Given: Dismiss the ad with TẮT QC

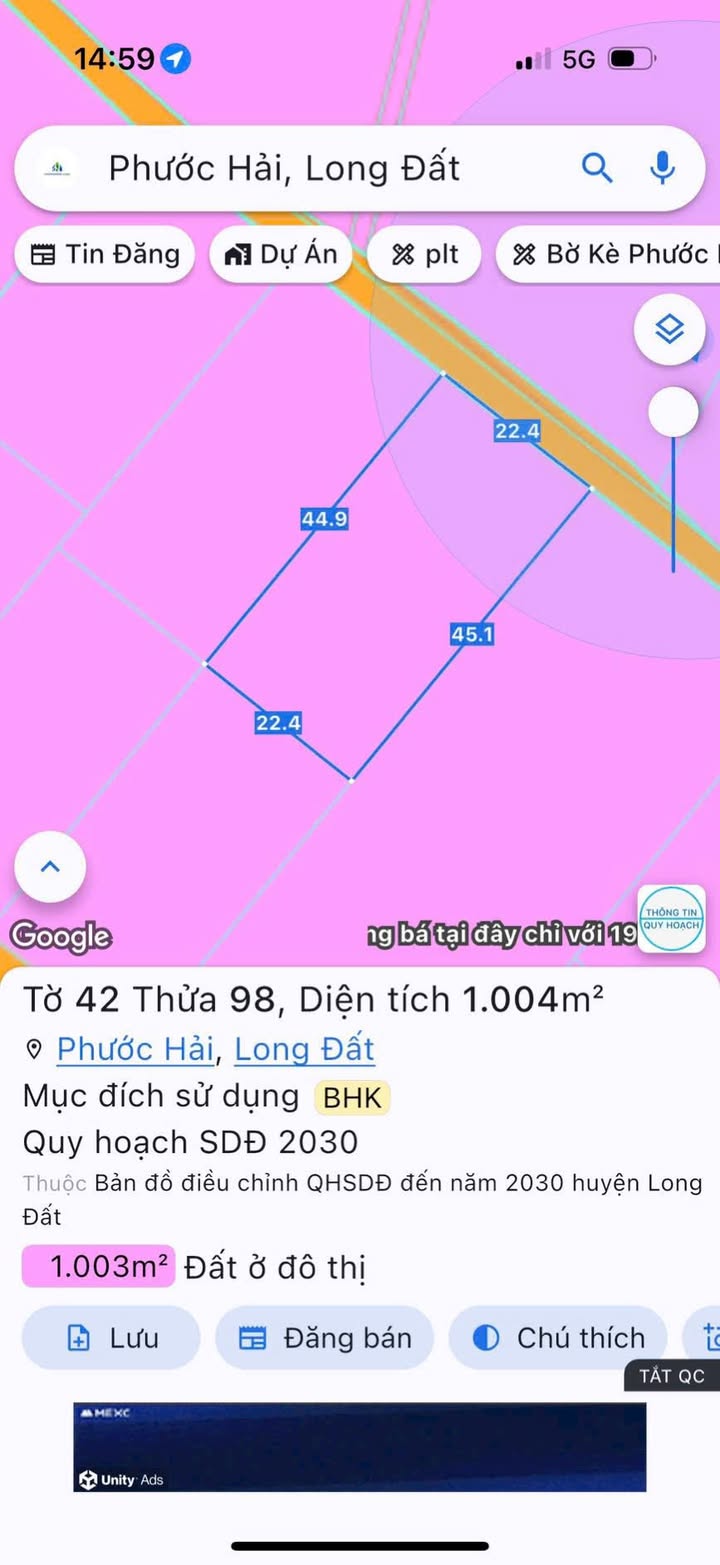Looking at the screenshot, I should [x=672, y=1376].
